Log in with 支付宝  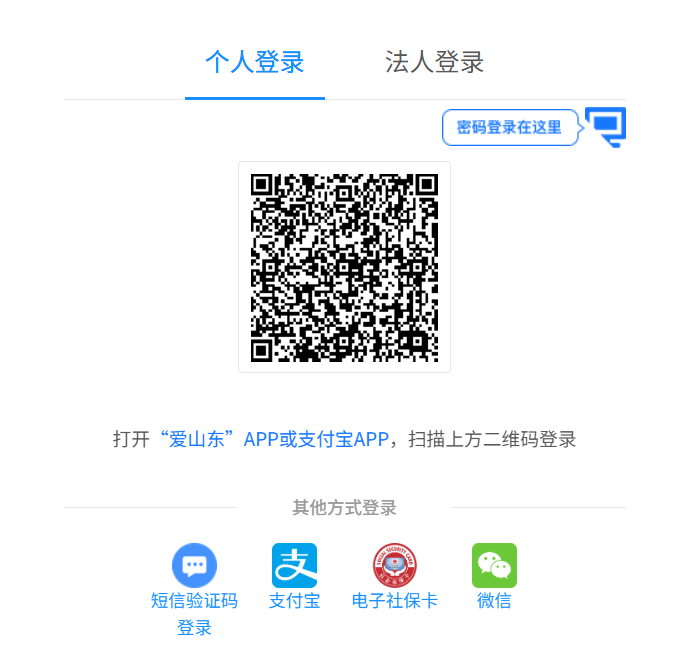[294, 566]
